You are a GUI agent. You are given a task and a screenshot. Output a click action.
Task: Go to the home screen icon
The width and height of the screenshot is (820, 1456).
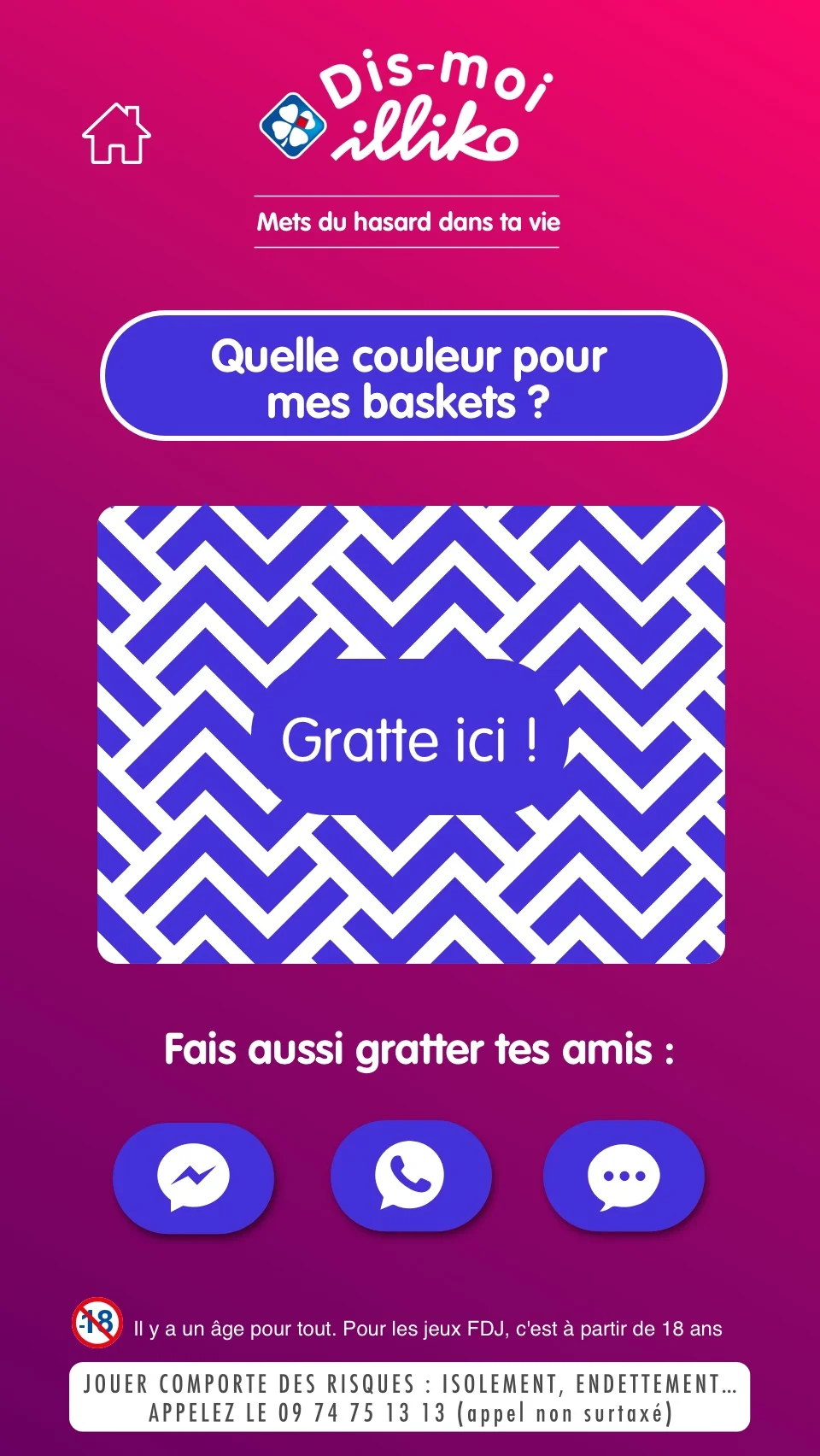click(116, 134)
